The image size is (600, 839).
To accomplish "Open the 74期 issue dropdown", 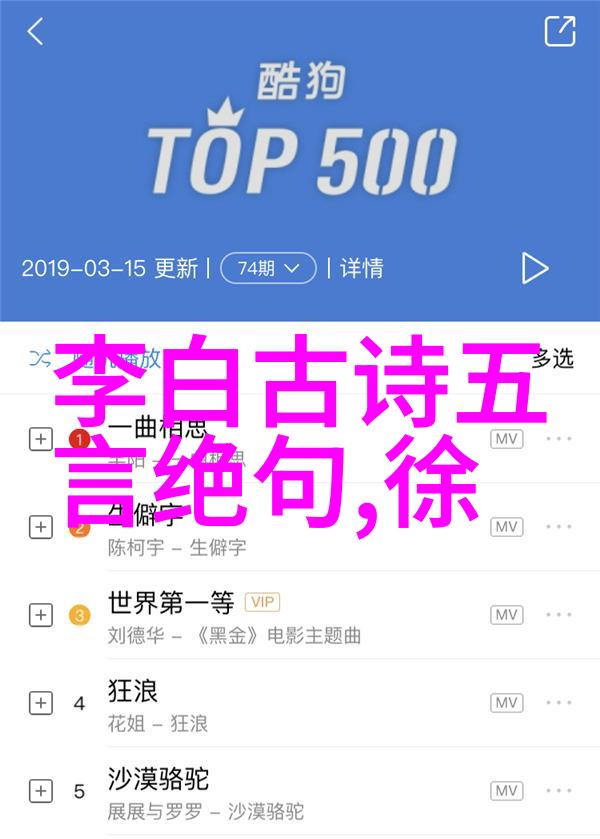I will [x=267, y=268].
